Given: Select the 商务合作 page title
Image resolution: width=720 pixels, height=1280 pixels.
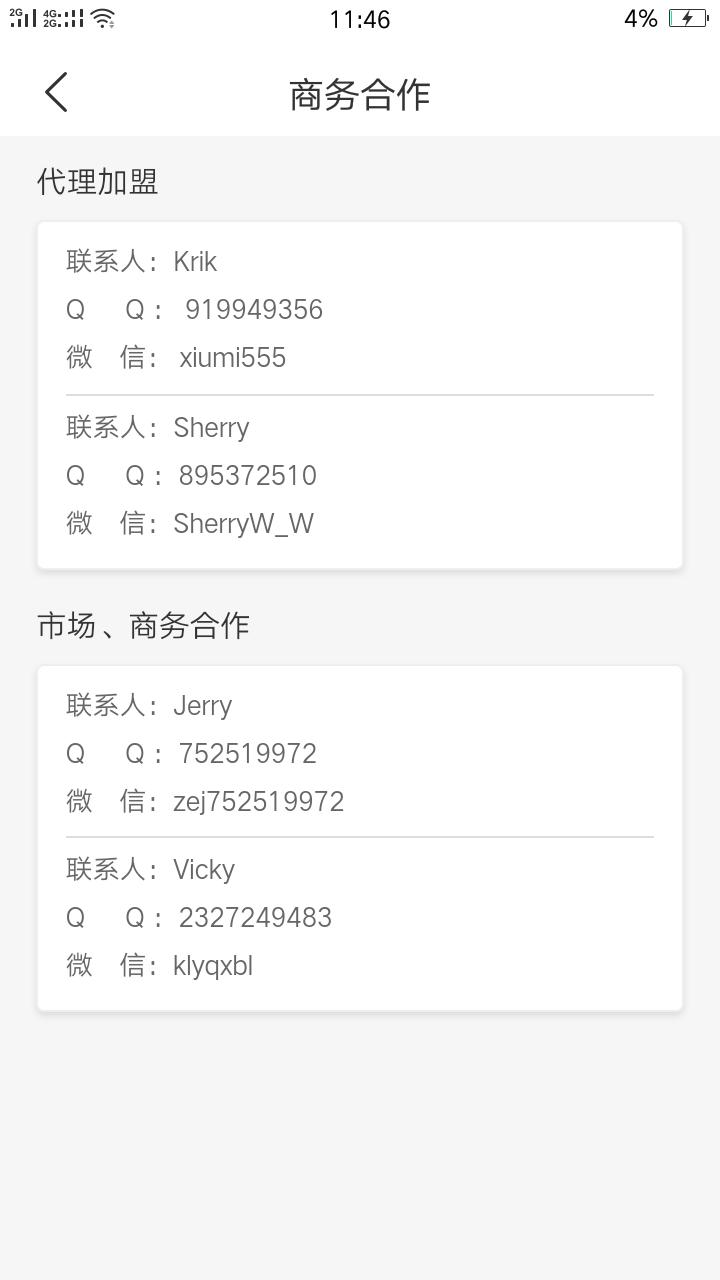Looking at the screenshot, I should coord(360,93).
